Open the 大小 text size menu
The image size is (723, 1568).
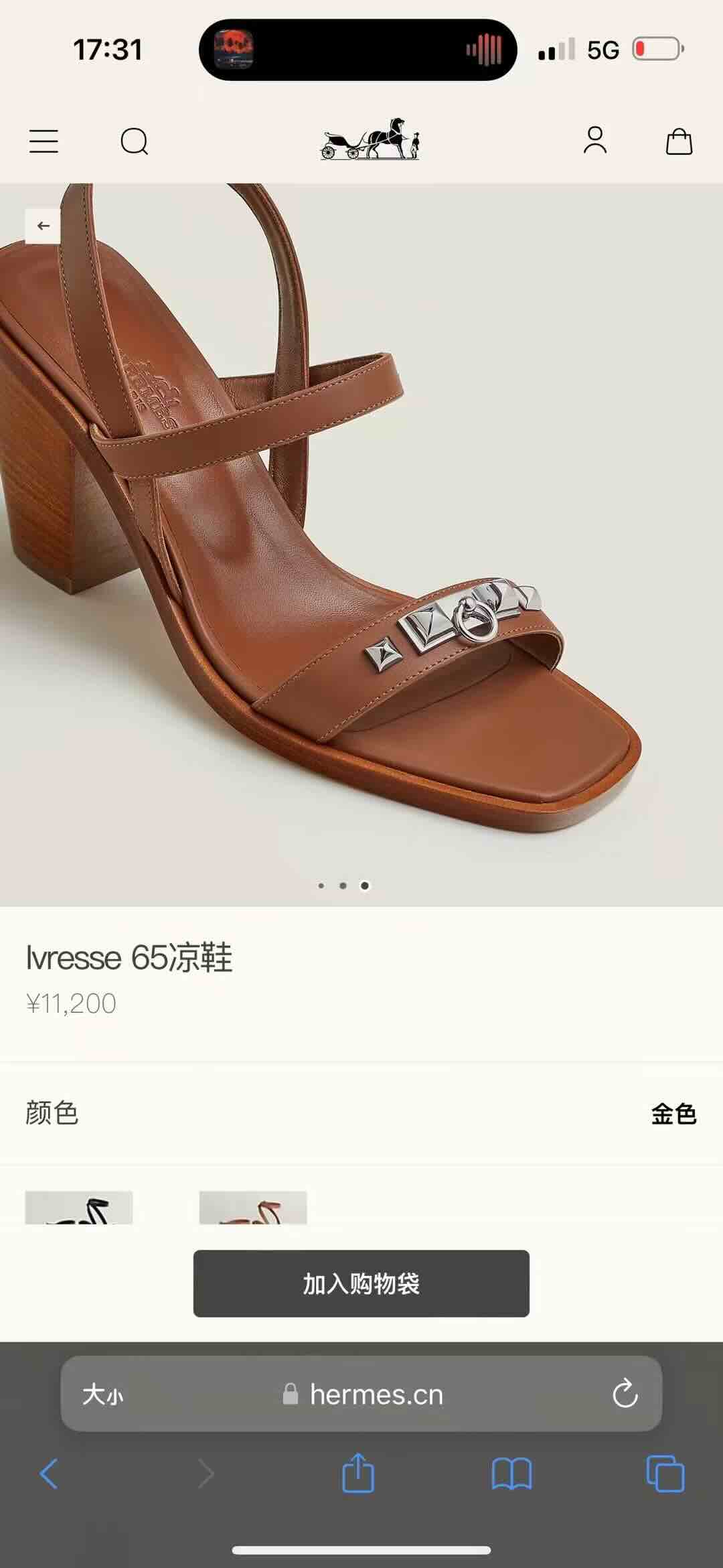click(102, 1395)
